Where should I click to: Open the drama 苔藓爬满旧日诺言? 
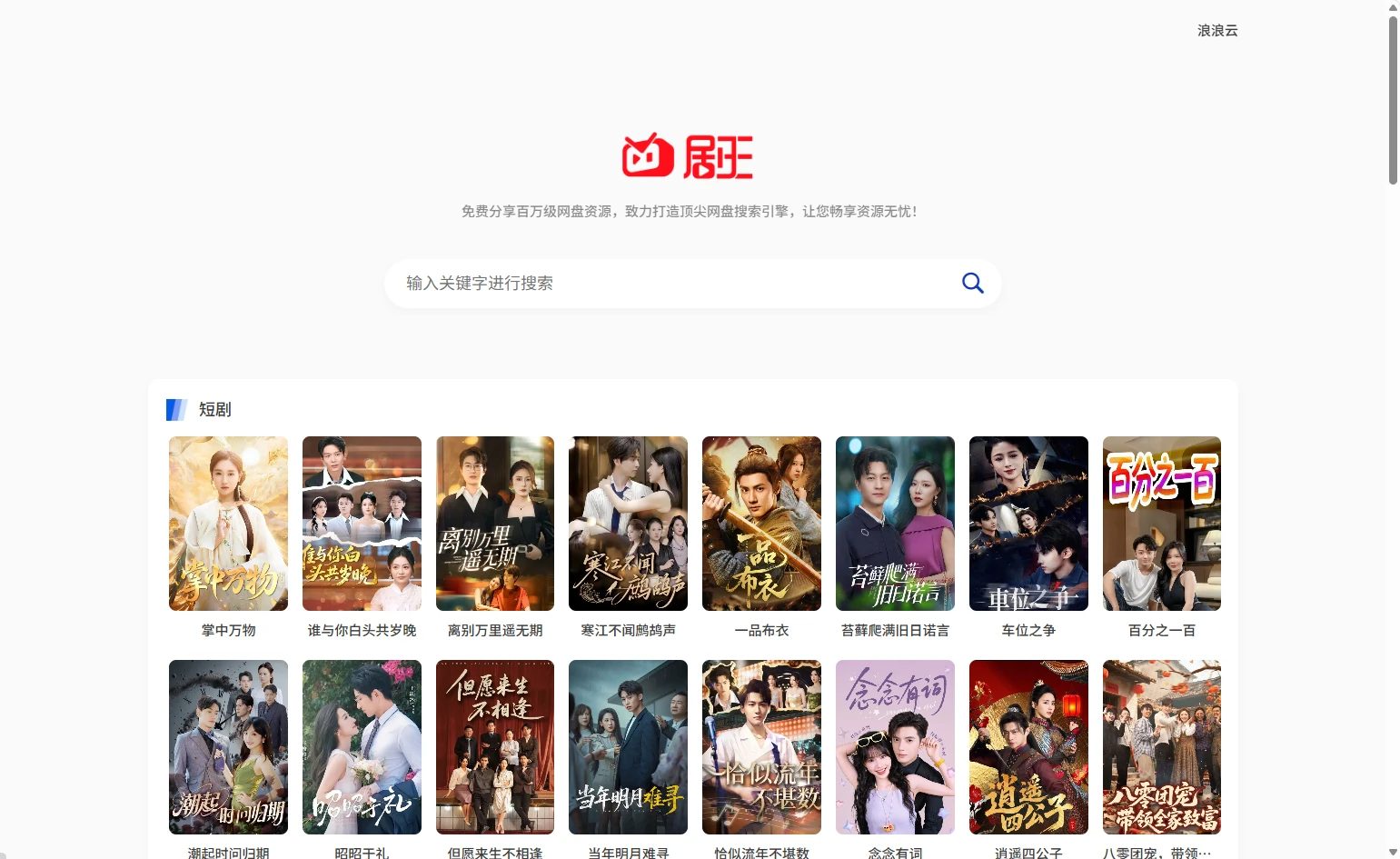point(895,524)
